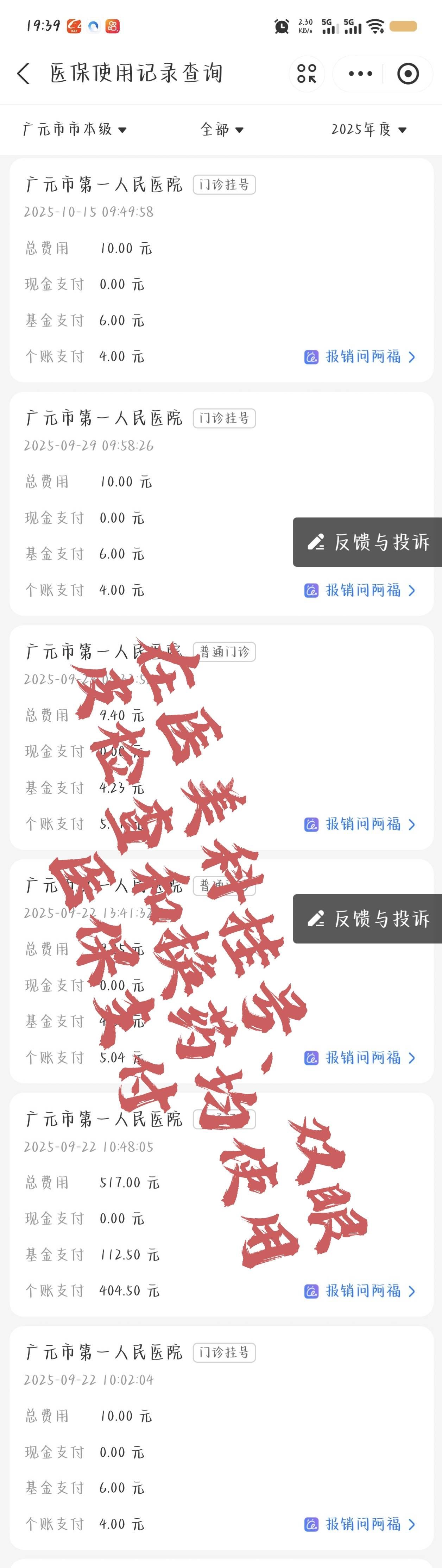This screenshot has width=442, height=1568.
Task: Ask 报销问阿福 about the 517.00 元 record
Action: point(360,1291)
